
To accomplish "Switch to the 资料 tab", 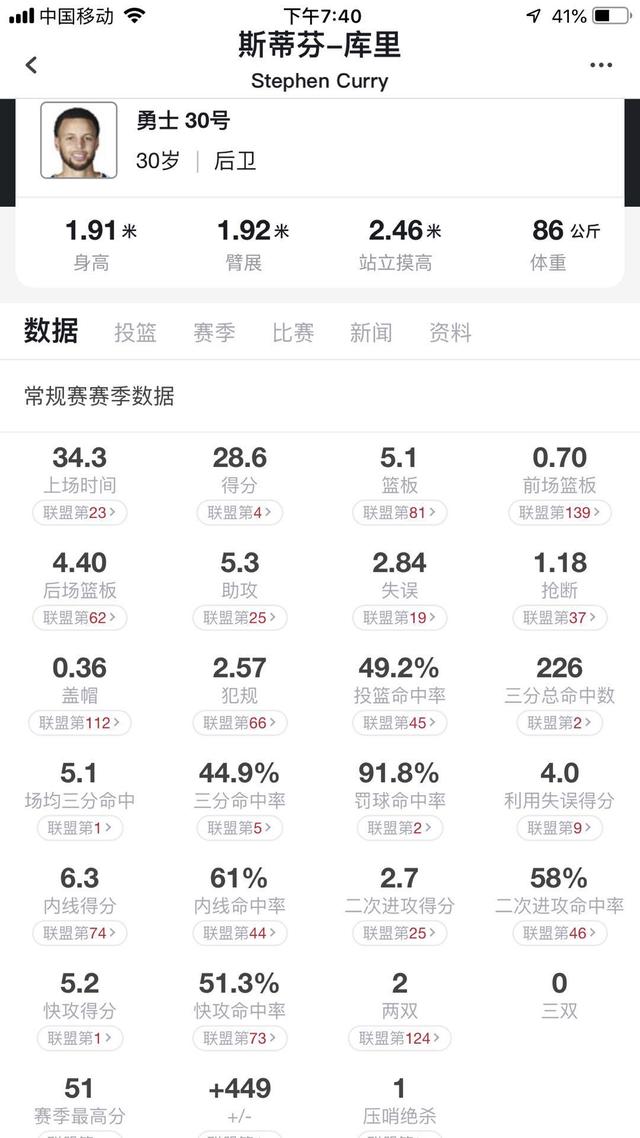I will (x=450, y=332).
